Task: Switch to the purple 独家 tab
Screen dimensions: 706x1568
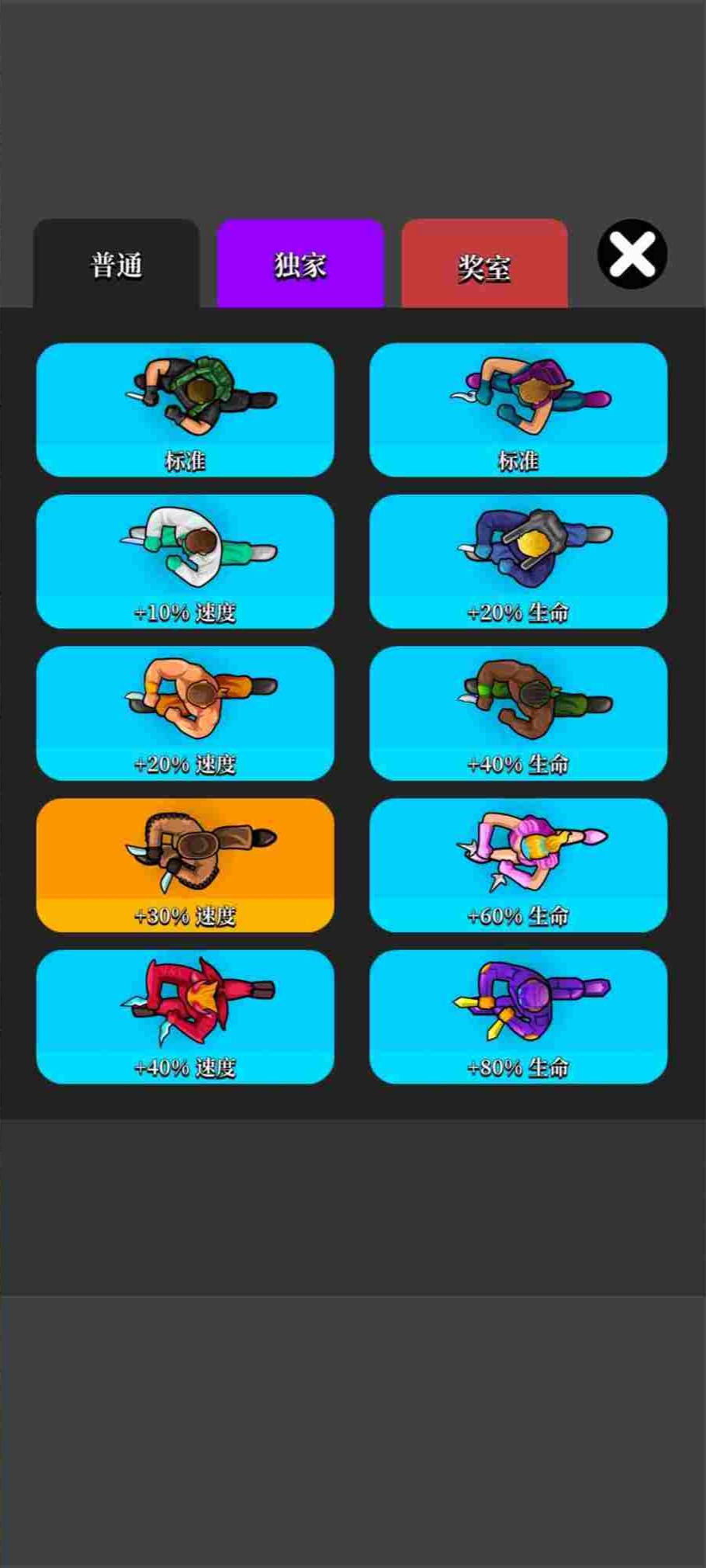Action: (300, 264)
